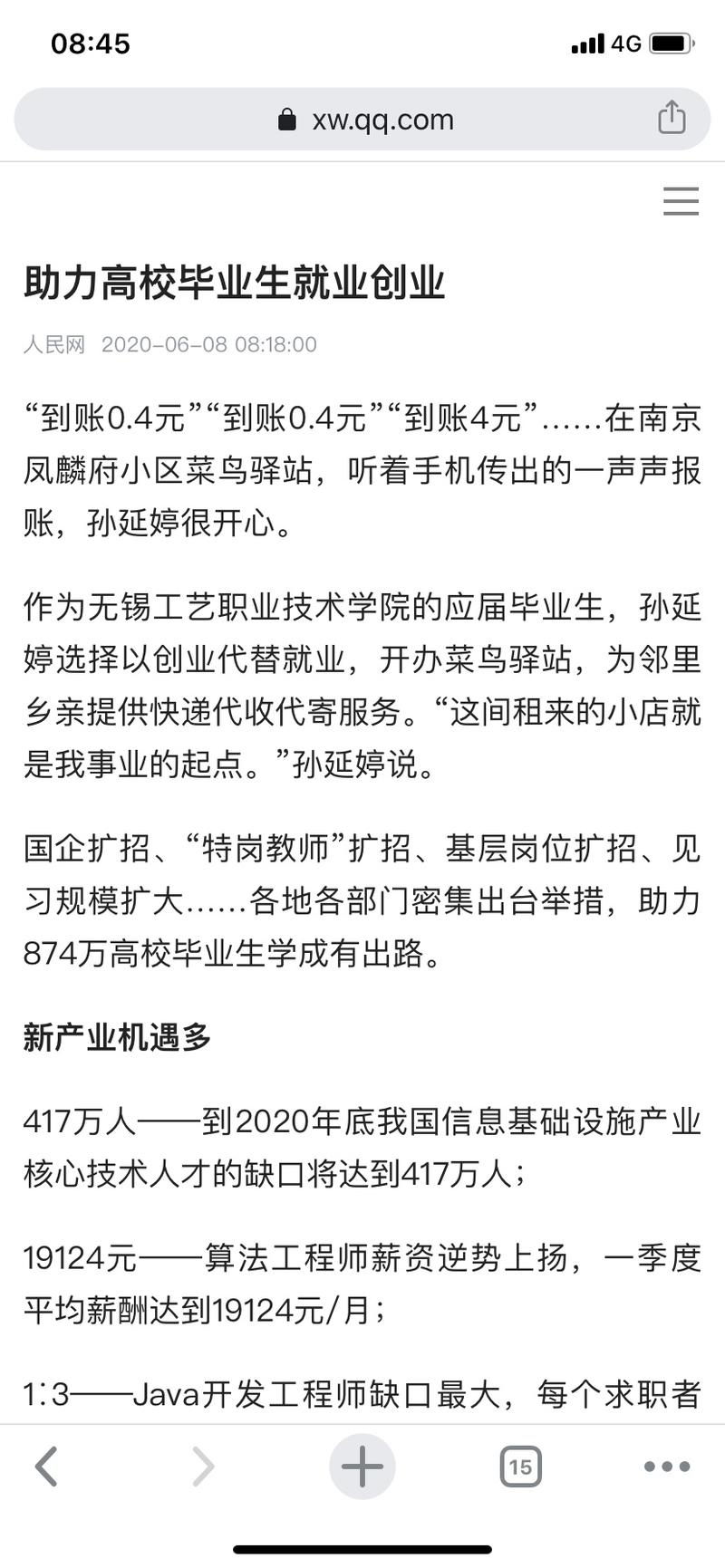Tap the back navigation arrow
The image size is (725, 1568).
click(47, 1464)
